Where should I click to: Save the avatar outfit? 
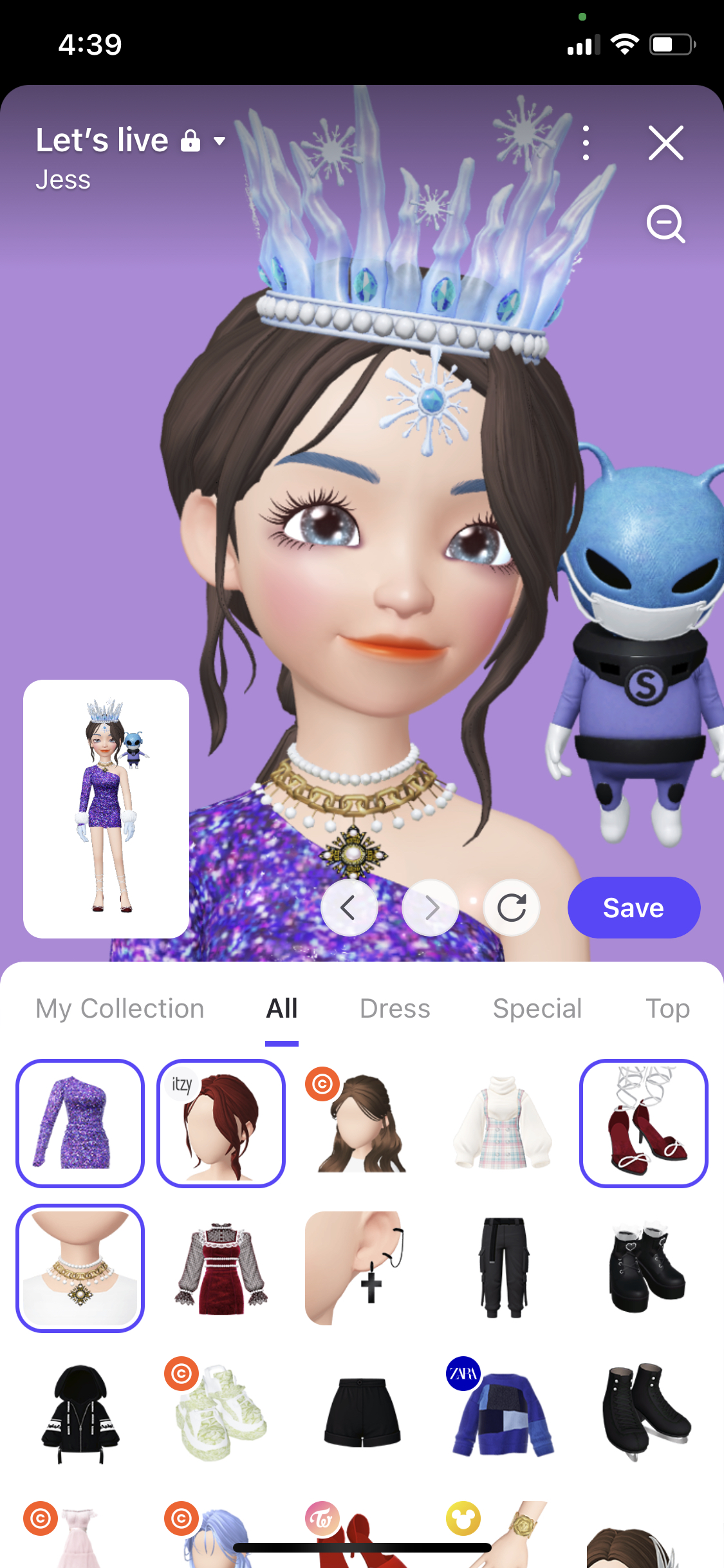633,908
